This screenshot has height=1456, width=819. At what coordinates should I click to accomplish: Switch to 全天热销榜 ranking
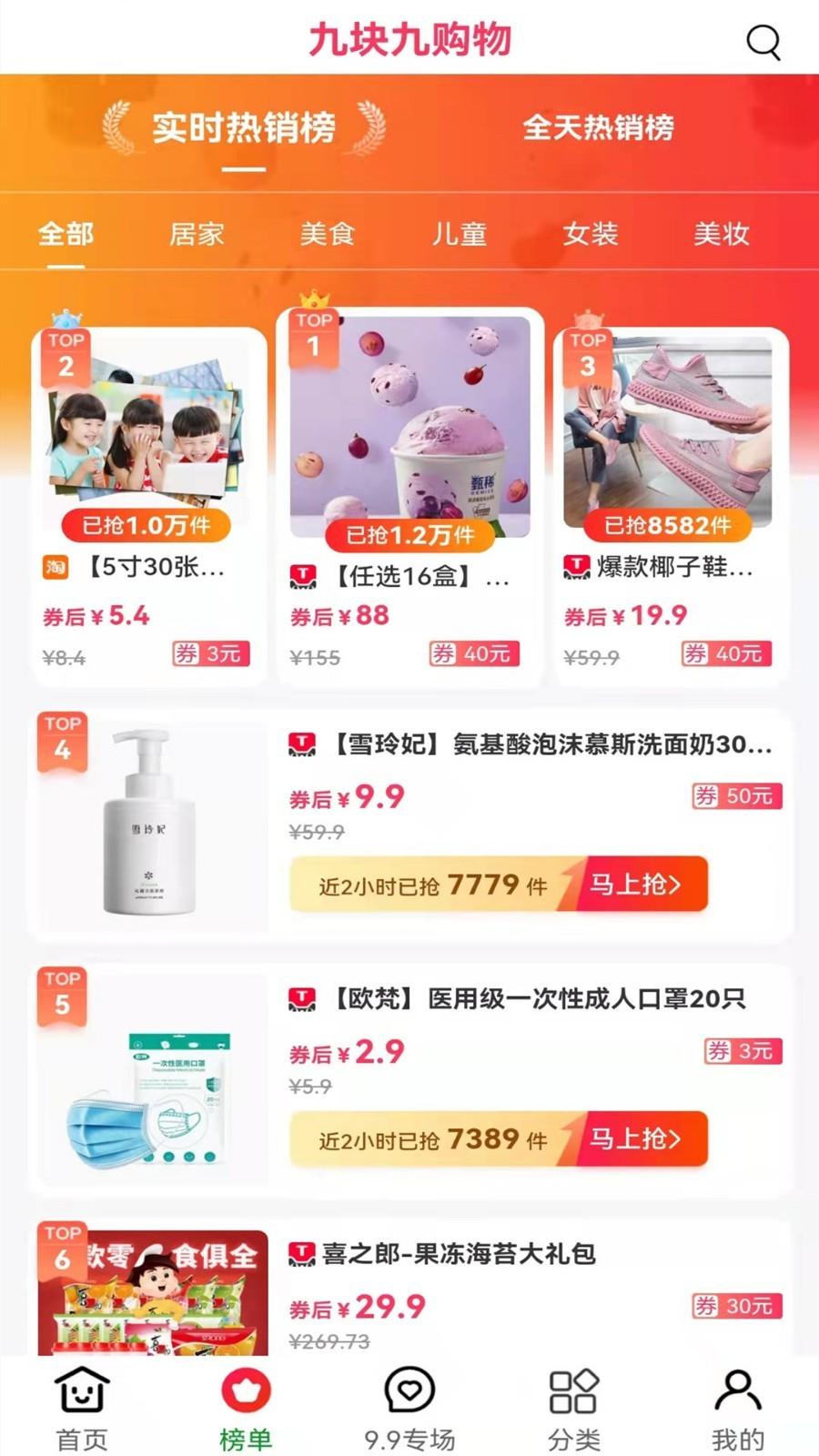[x=598, y=127]
